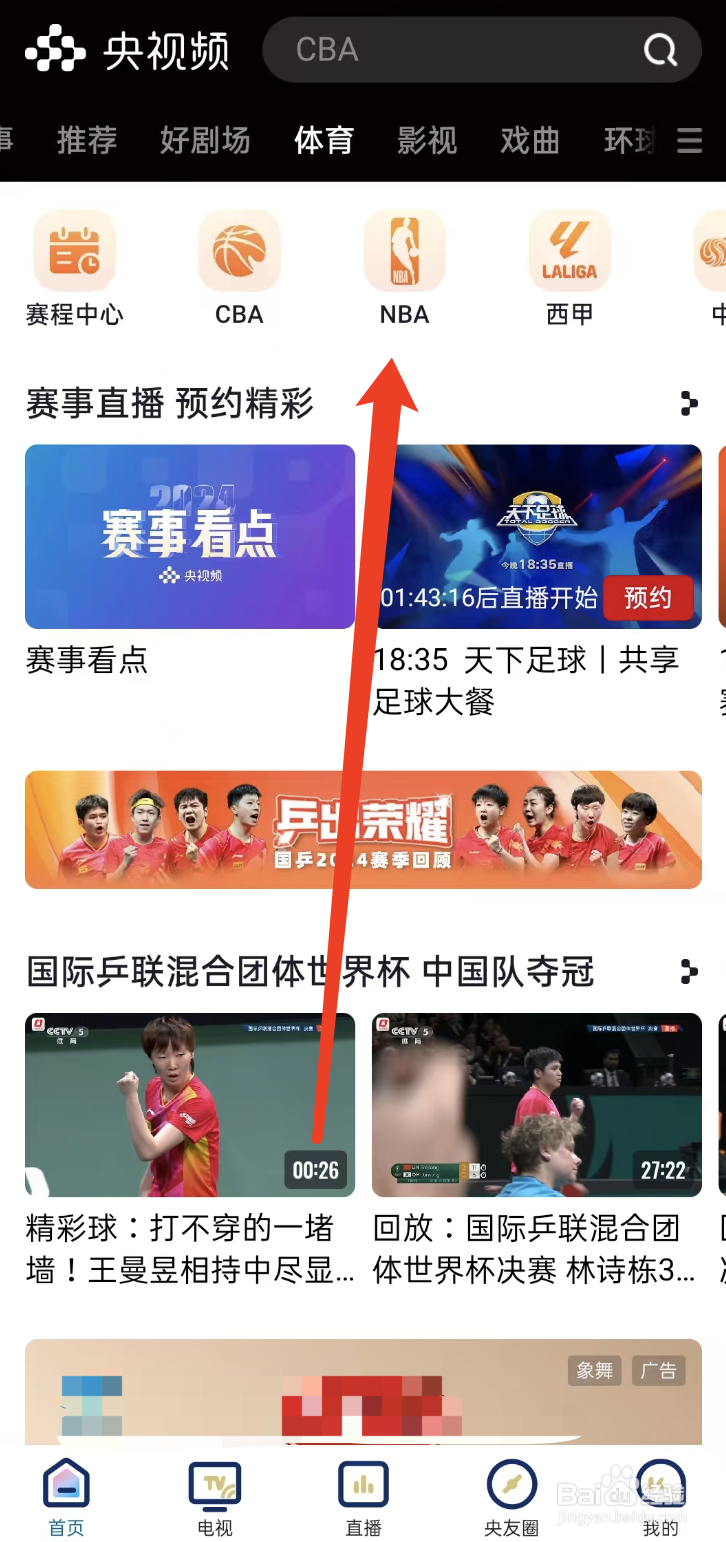Select the CBA basketball icon
The width and height of the screenshot is (726, 1542).
[x=239, y=250]
